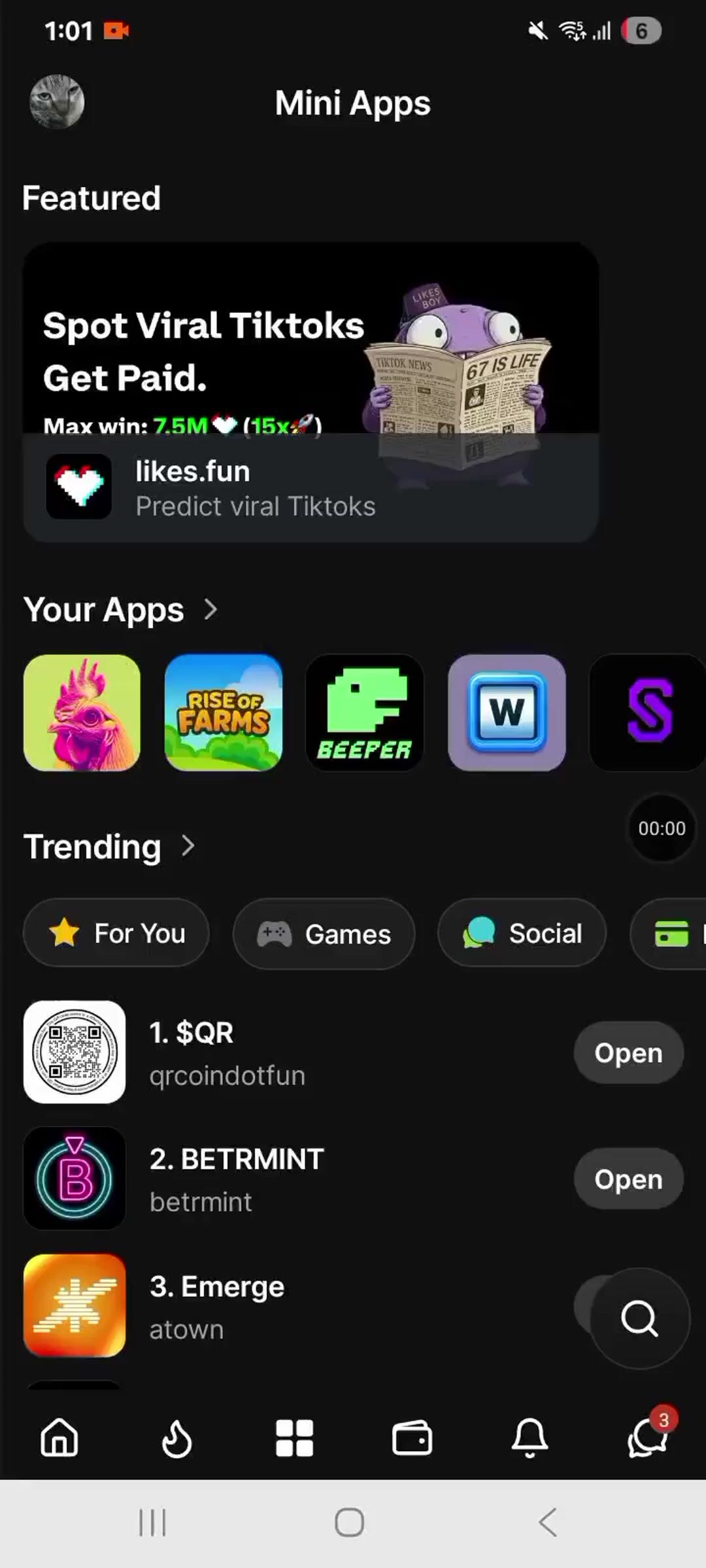Viewport: 706px width, 1568px height.
Task: Open the wallet tab
Action: pyautogui.click(x=412, y=1438)
